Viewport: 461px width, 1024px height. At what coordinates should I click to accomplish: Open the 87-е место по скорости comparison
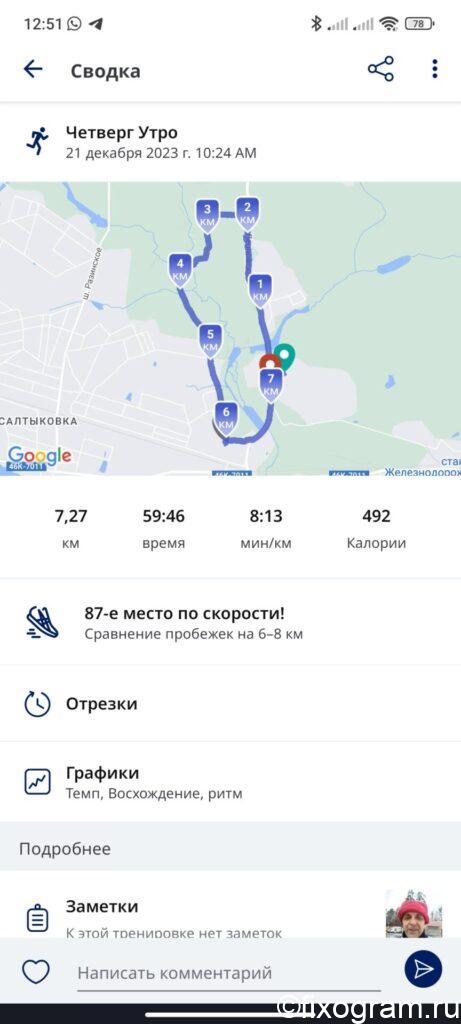click(x=230, y=622)
